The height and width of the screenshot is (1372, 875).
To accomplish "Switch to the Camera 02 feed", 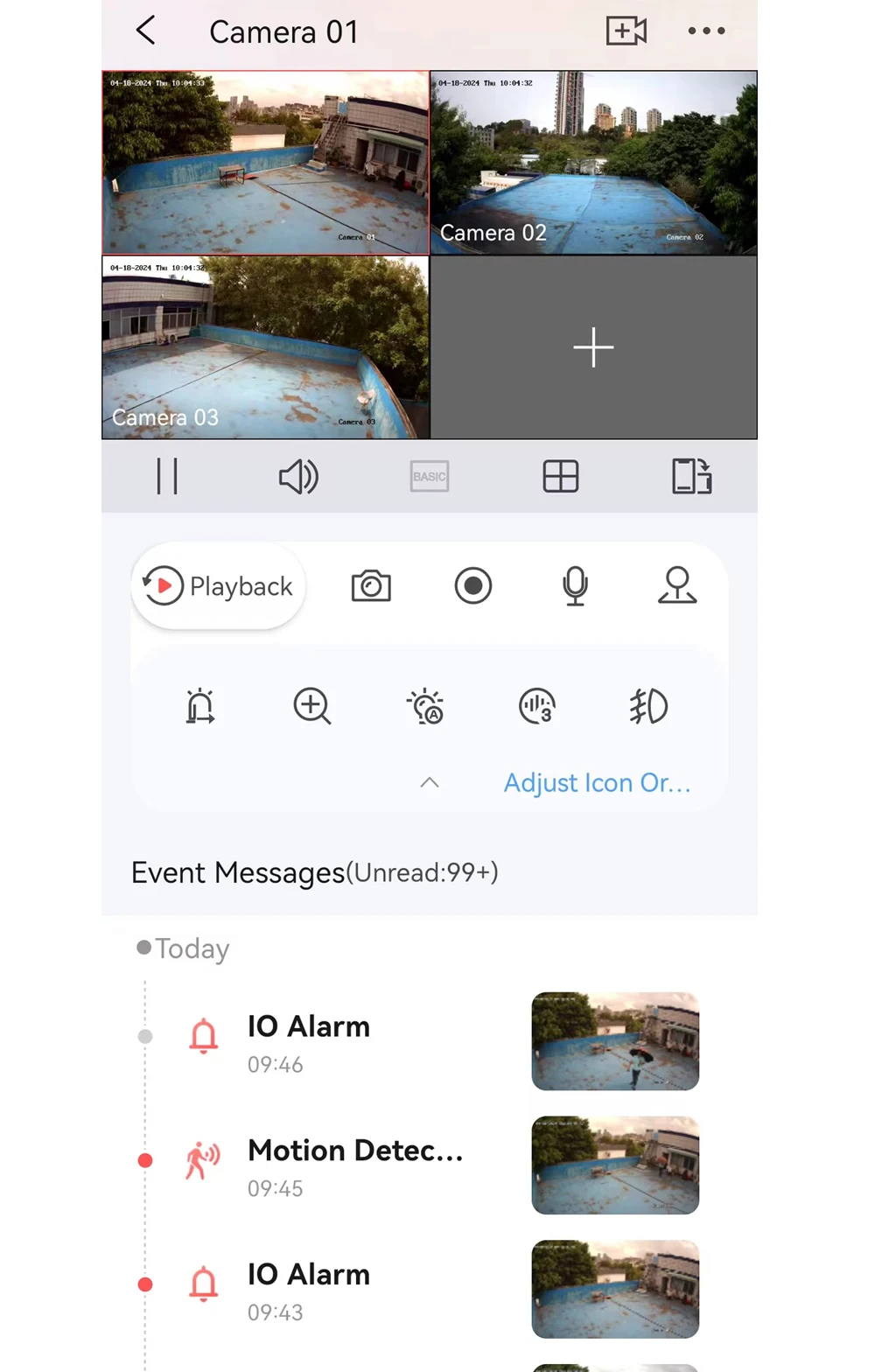I will click(x=593, y=162).
